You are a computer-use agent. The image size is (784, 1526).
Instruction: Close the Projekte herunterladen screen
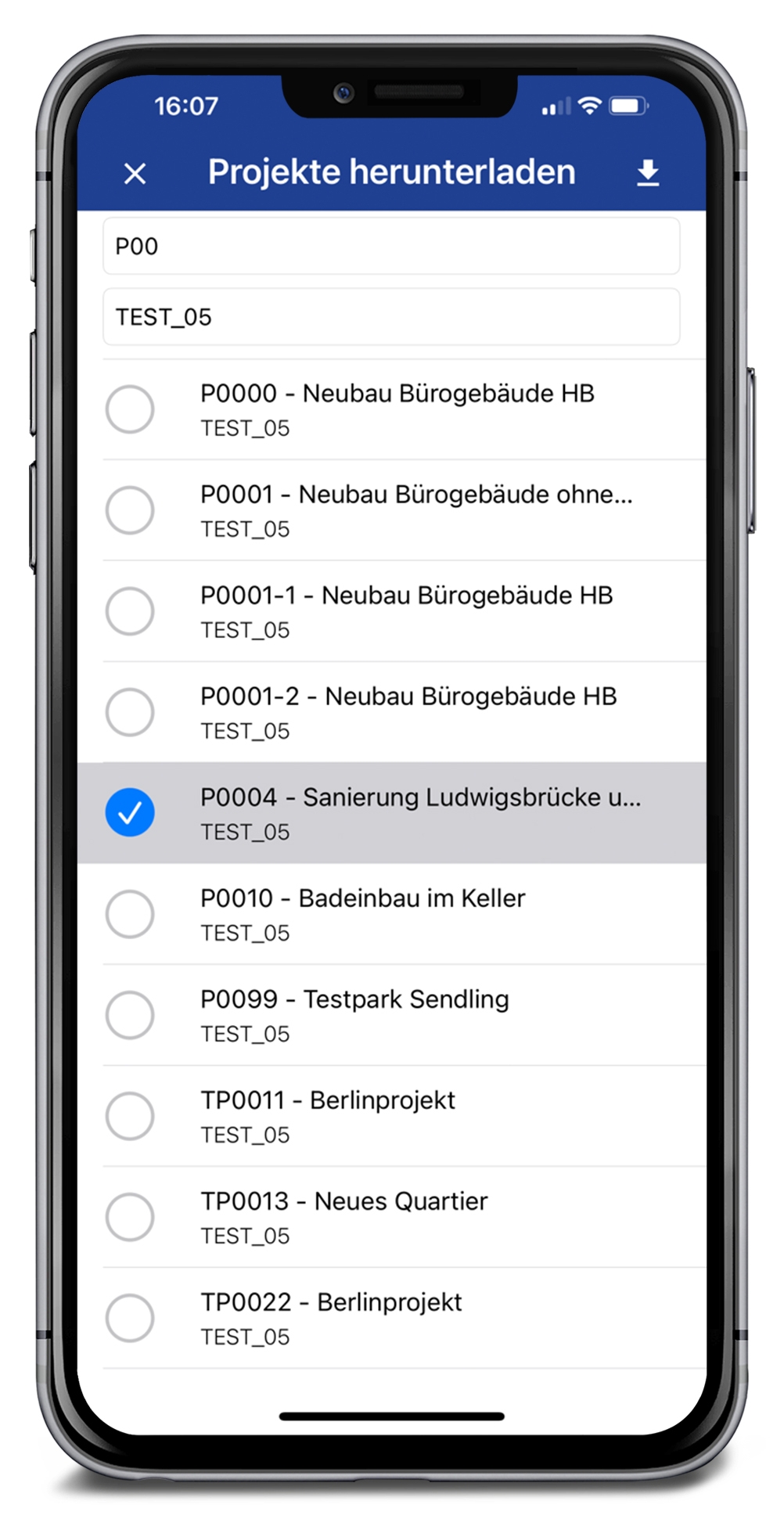click(135, 174)
